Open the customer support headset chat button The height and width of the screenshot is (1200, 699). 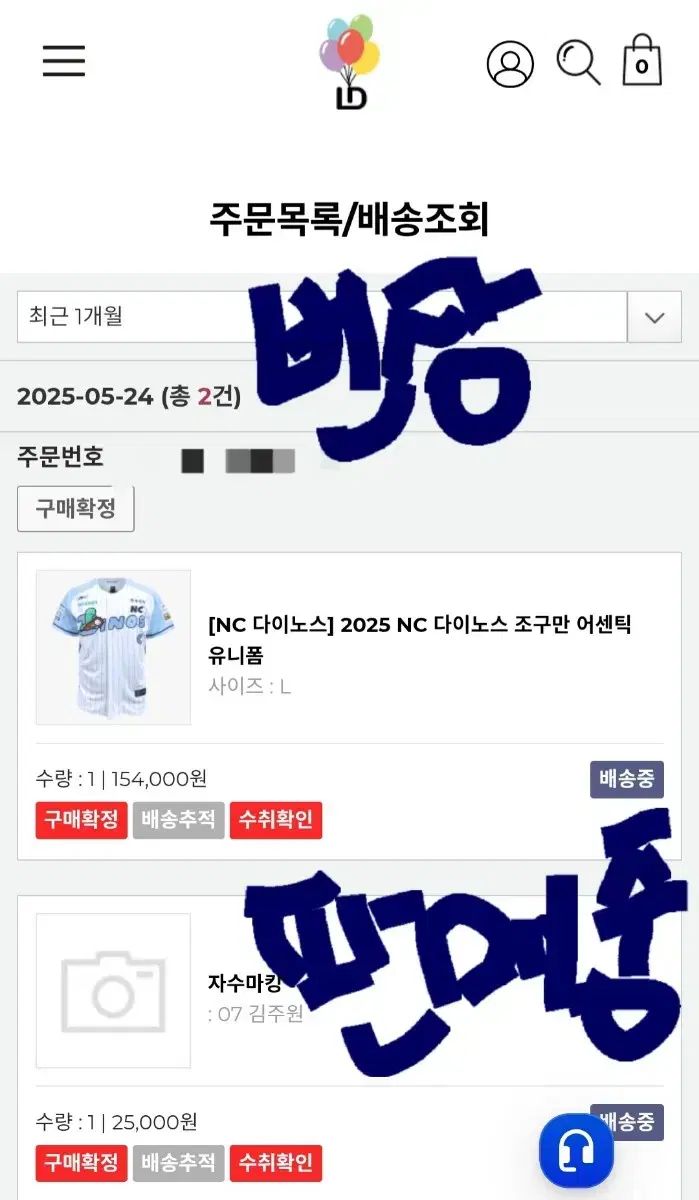pyautogui.click(x=576, y=1150)
